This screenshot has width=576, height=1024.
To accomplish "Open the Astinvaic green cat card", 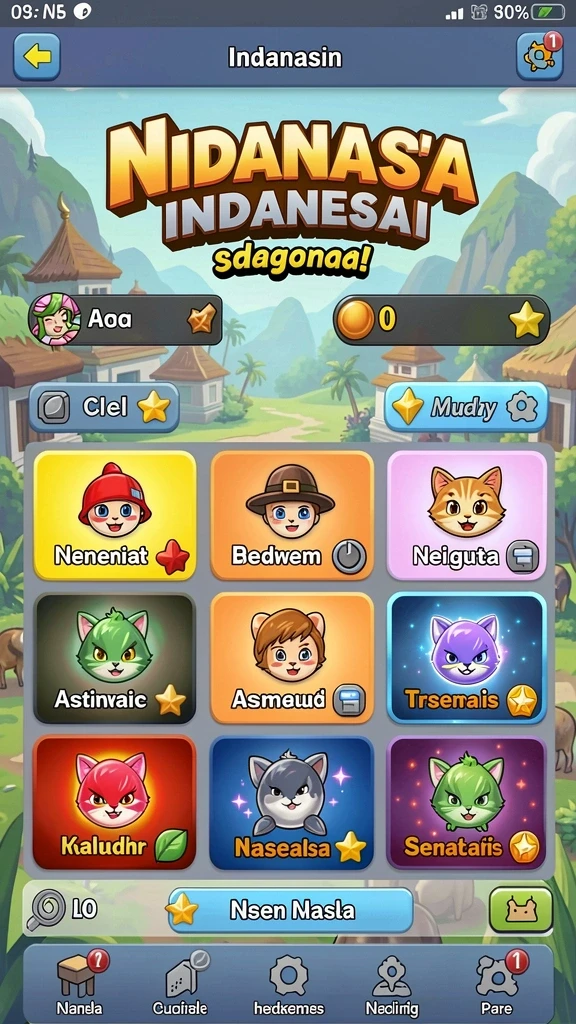I will [x=115, y=658].
